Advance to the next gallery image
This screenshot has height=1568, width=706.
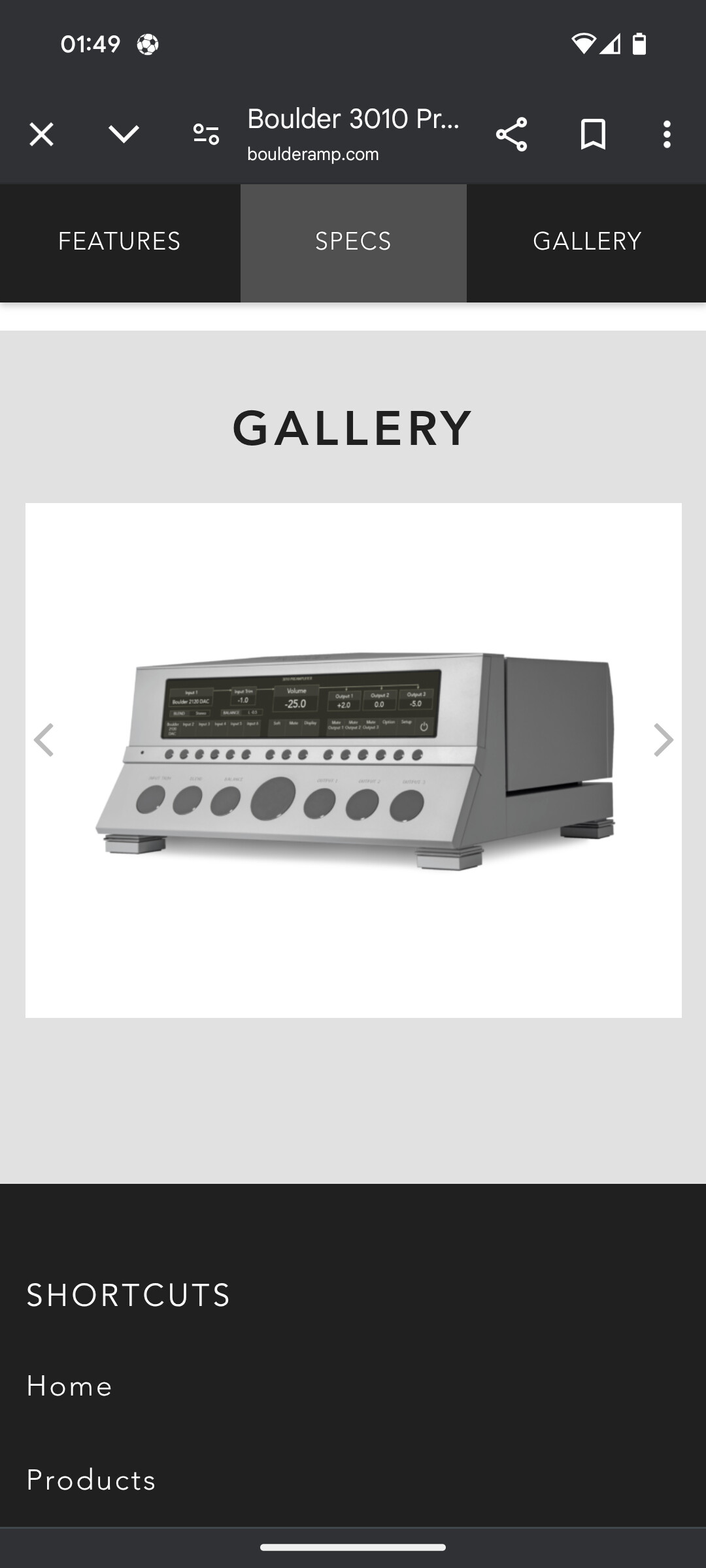coord(663,740)
